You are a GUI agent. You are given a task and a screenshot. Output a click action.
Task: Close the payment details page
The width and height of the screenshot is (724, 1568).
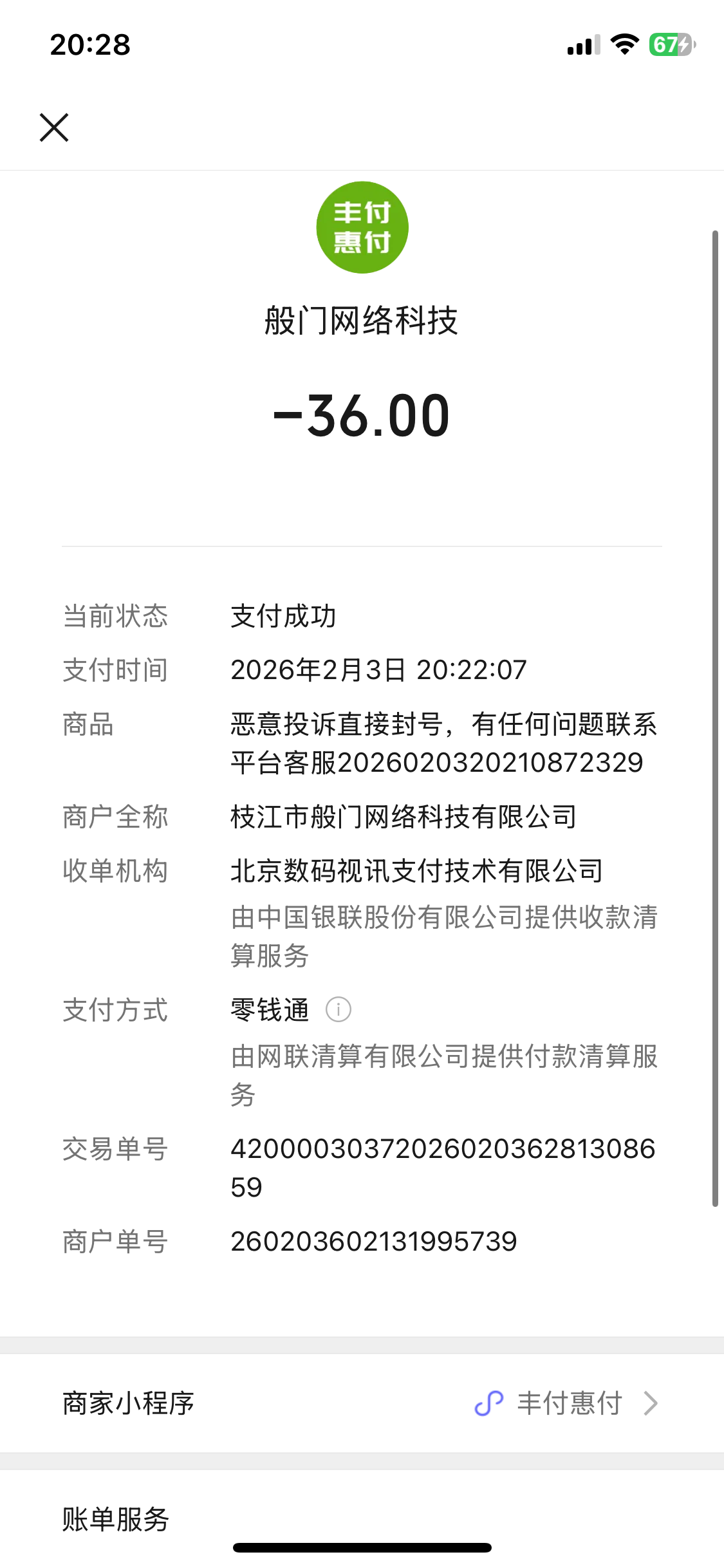pyautogui.click(x=54, y=127)
